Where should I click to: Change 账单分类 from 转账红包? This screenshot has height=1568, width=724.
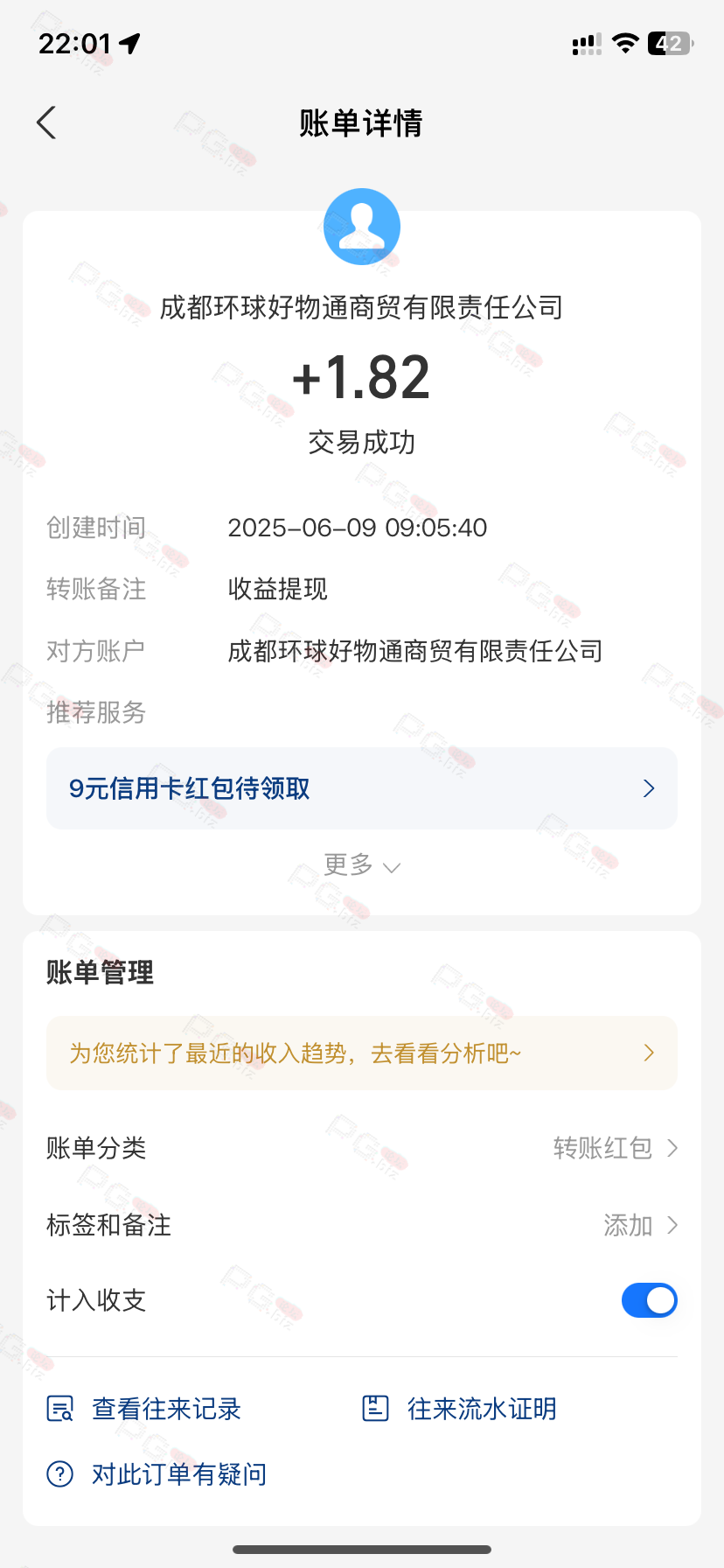pyautogui.click(x=362, y=1148)
